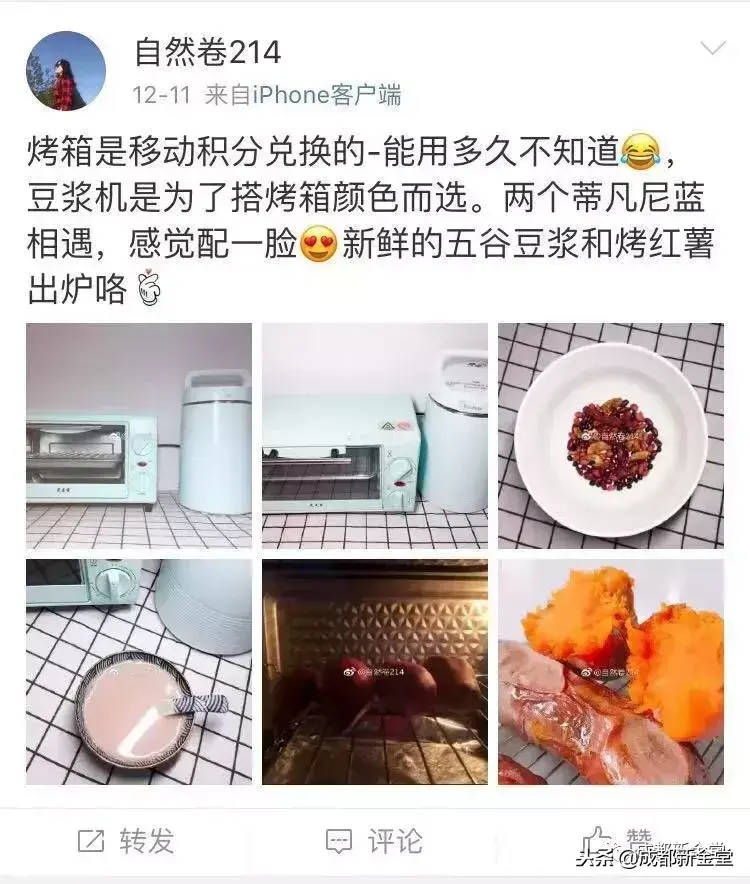The image size is (750, 884).
Task: Open the profile via username 自然卷214
Action: coord(208,52)
